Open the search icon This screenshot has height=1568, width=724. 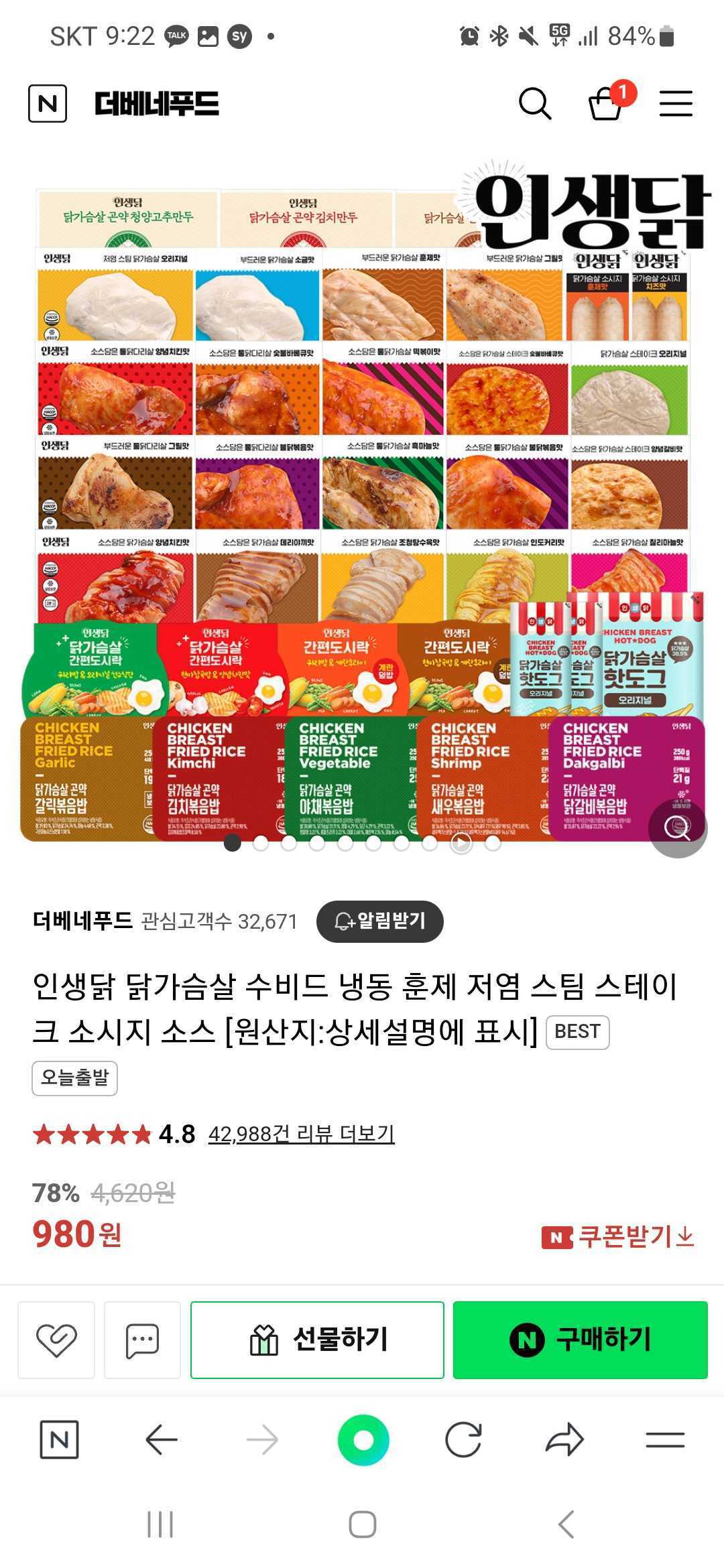click(533, 105)
